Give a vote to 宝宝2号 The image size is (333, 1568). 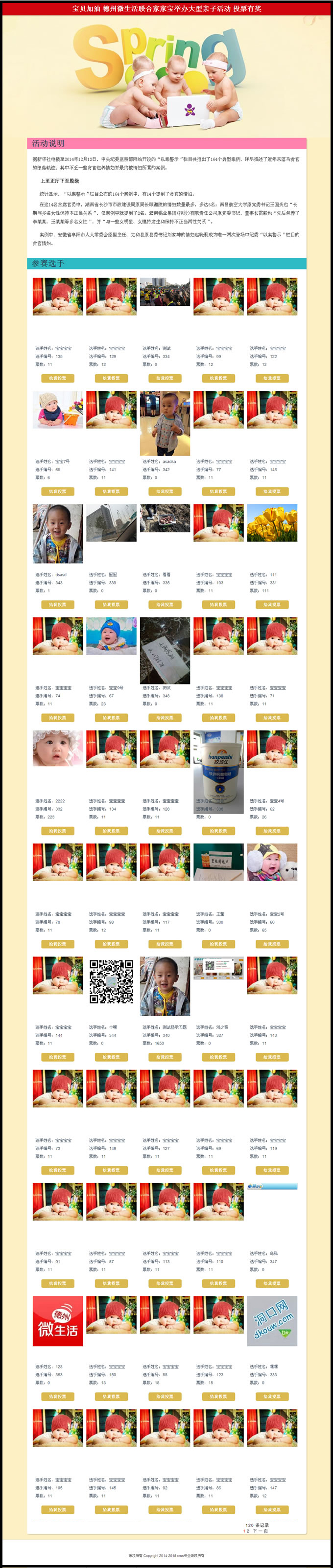pos(272,944)
